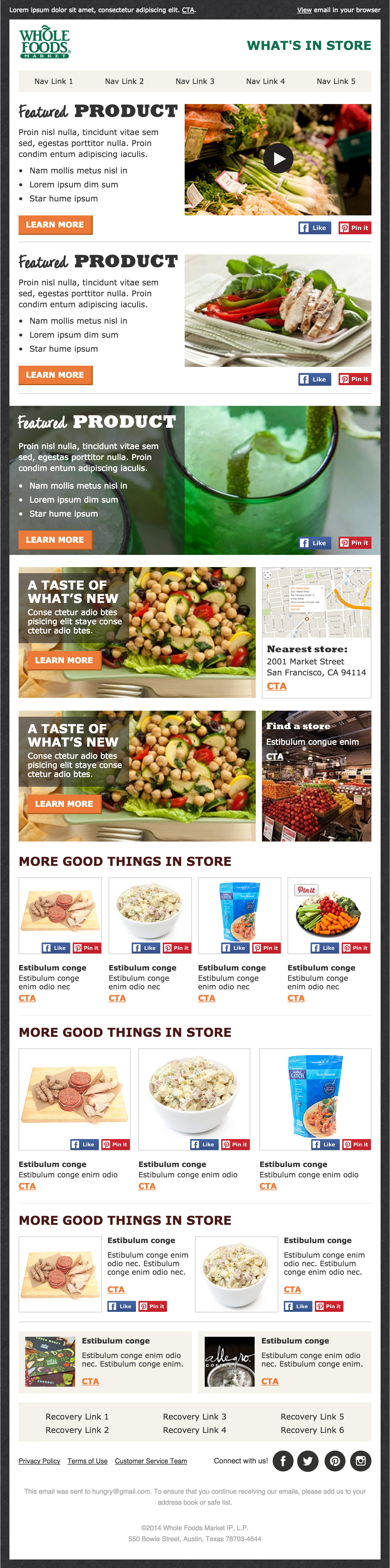Image resolution: width=390 pixels, height=1568 pixels.
Task: Open the CTA link beside the Allegro coffee image
Action: (270, 1381)
